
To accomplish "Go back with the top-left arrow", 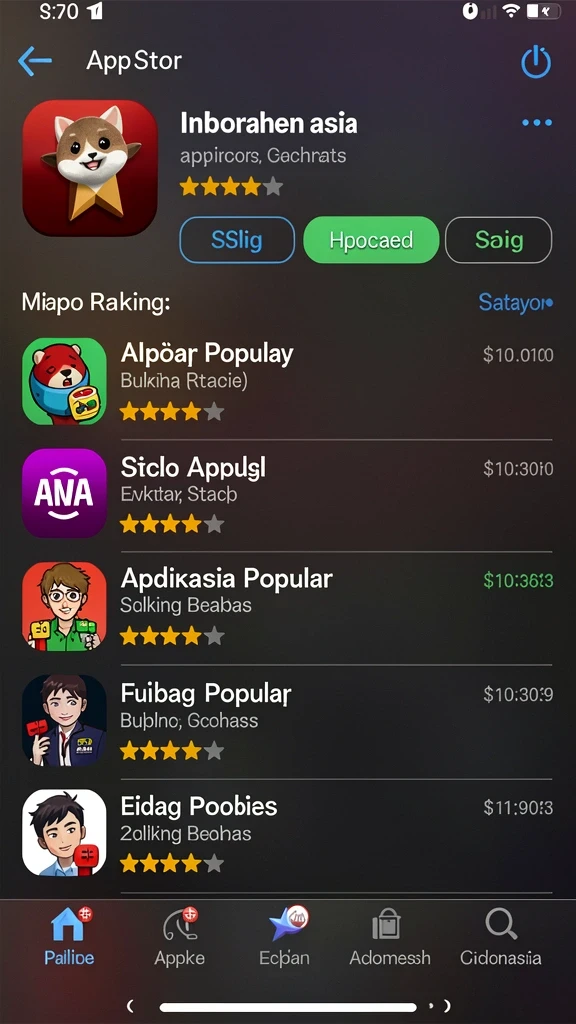I will (35, 61).
